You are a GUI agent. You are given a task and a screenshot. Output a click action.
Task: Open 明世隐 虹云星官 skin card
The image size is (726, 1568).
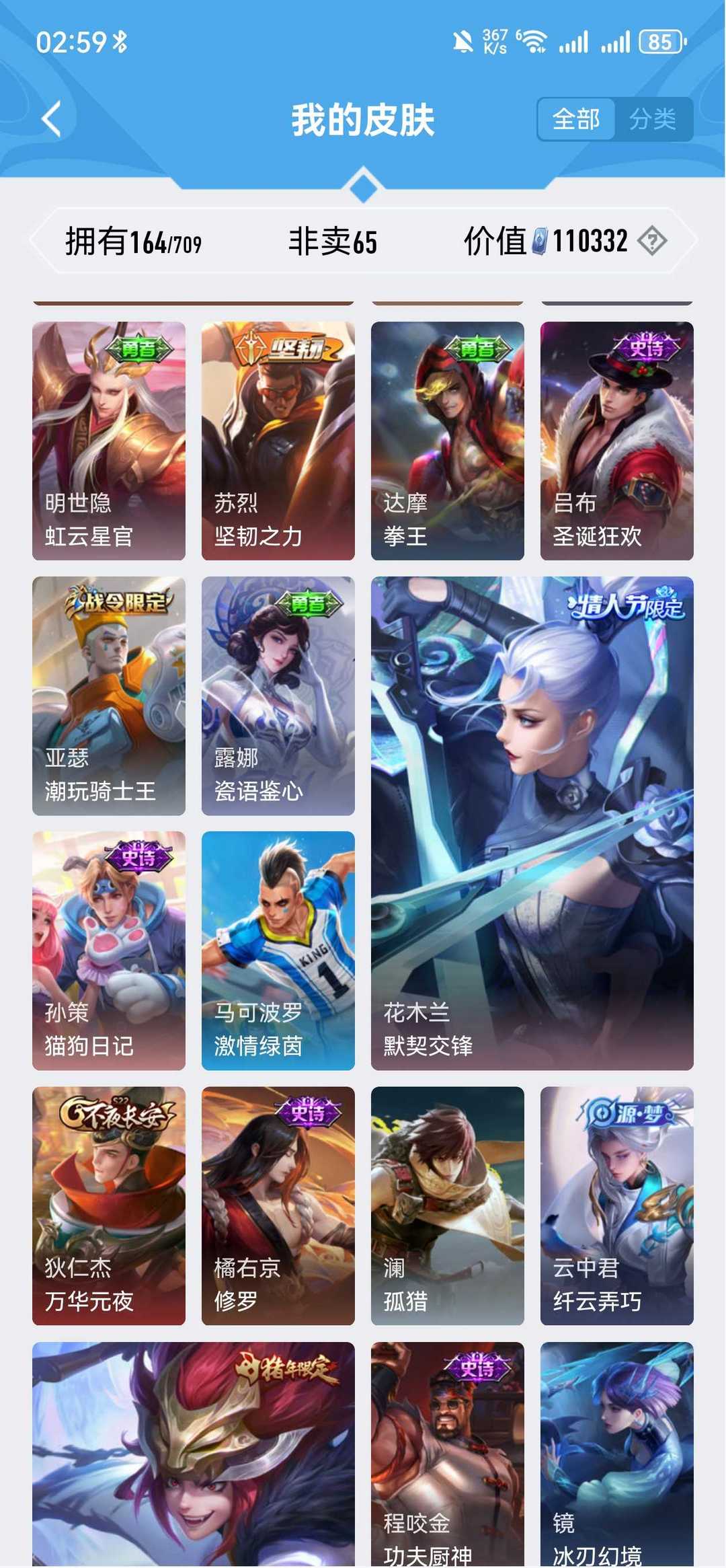[x=109, y=441]
